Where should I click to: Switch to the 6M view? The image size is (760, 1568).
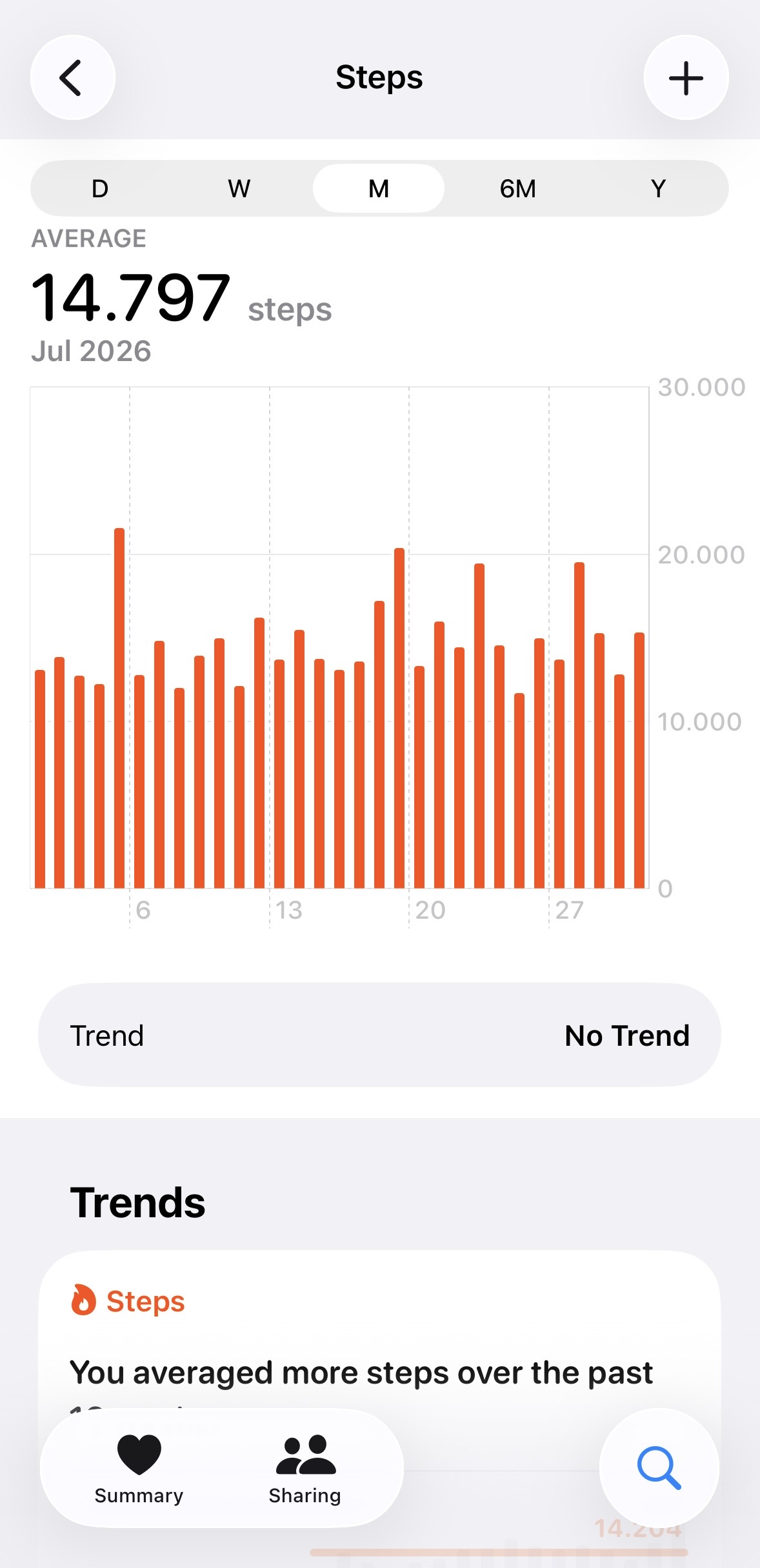click(x=518, y=188)
